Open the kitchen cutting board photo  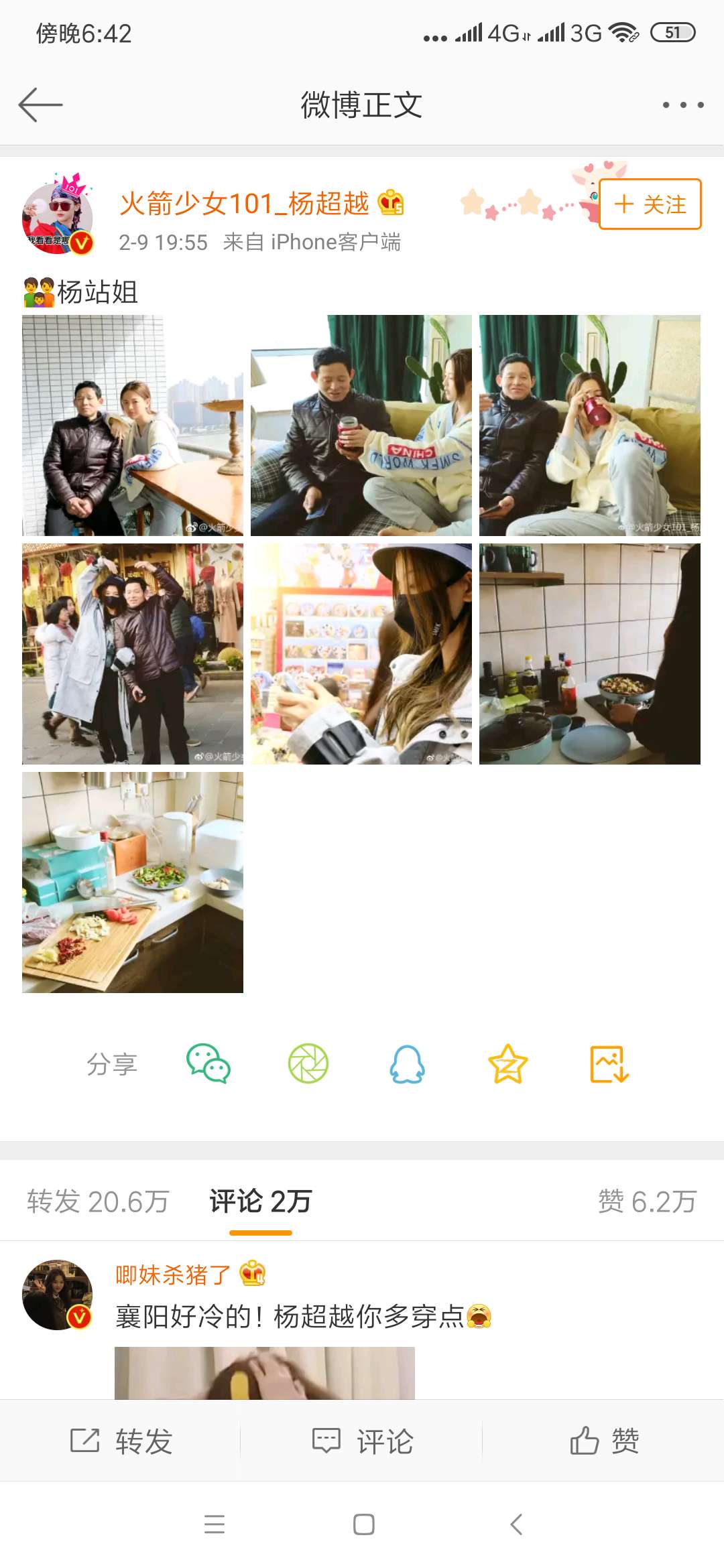pyautogui.click(x=133, y=882)
